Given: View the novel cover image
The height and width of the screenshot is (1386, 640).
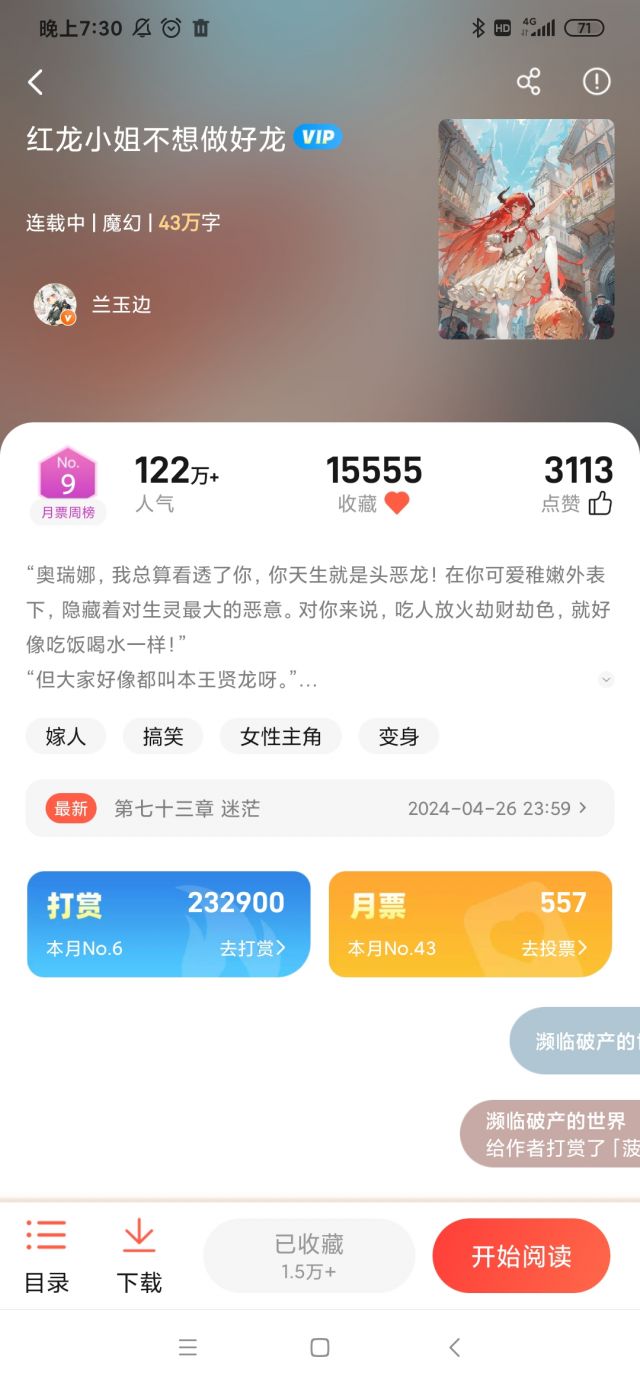Looking at the screenshot, I should tap(526, 229).
